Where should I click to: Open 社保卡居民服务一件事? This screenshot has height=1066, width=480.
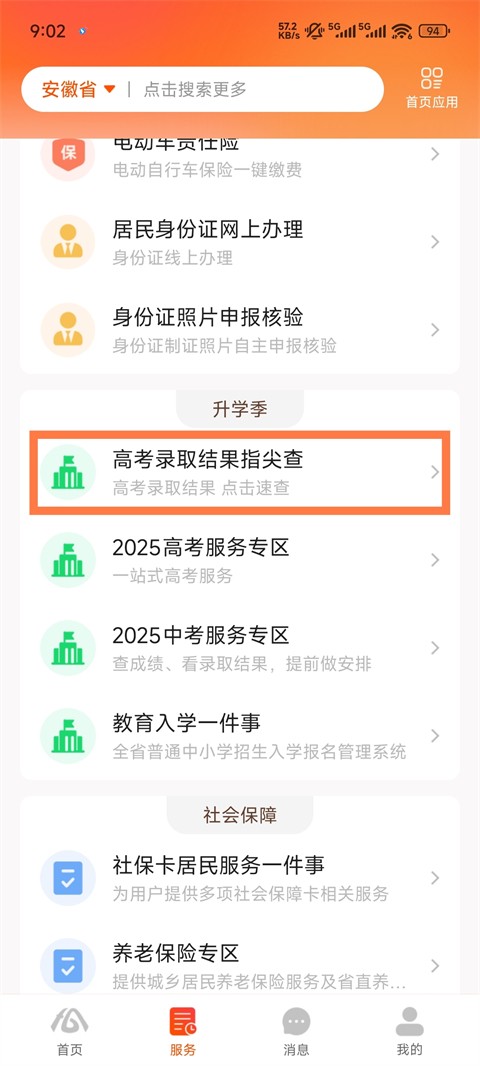(x=240, y=878)
